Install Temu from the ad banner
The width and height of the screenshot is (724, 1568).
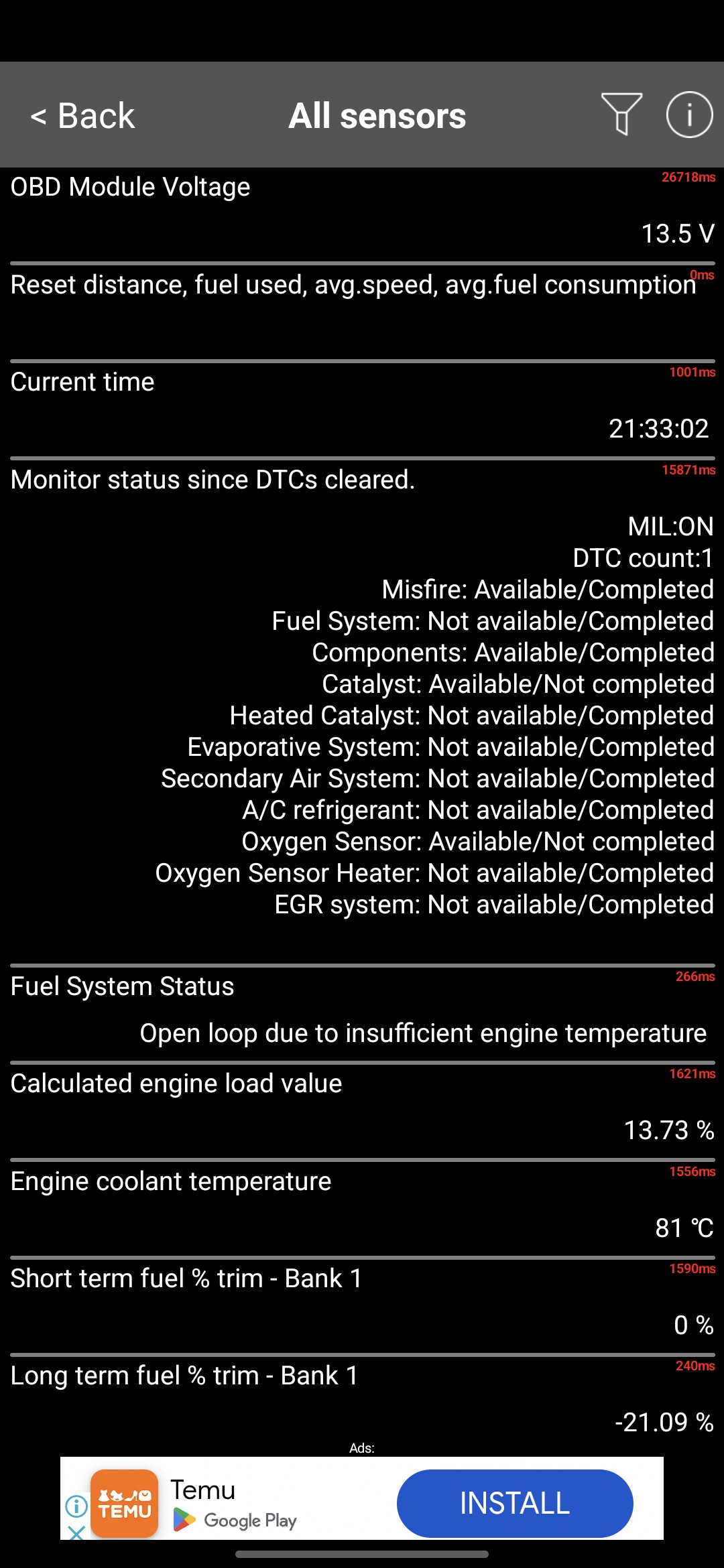coord(514,1503)
